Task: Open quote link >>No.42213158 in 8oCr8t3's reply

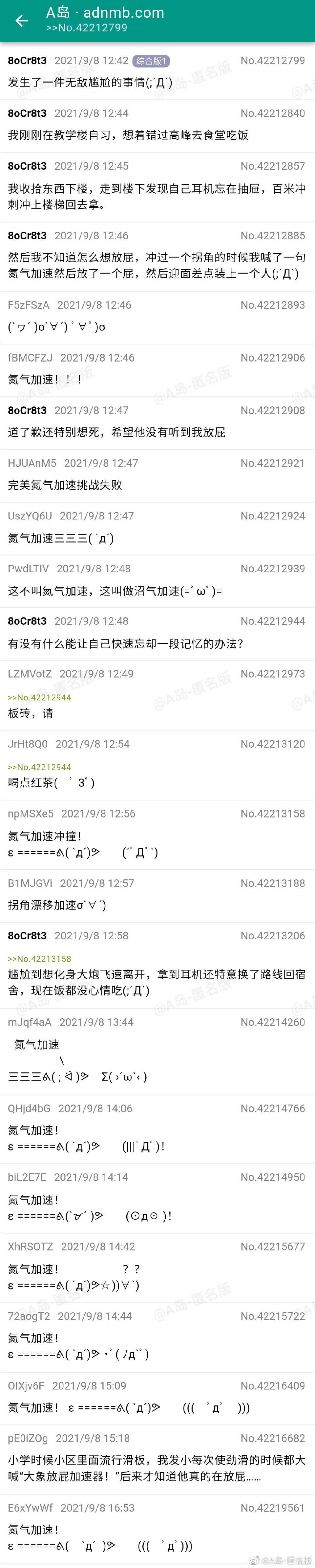Action: pos(39,959)
